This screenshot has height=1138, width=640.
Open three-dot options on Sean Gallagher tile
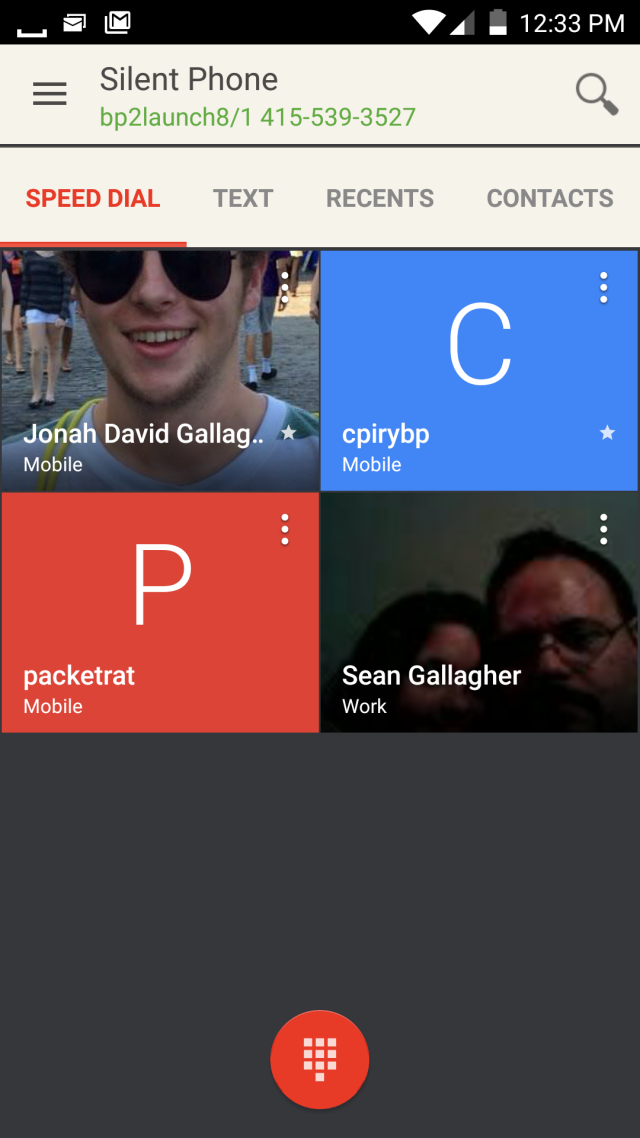[x=603, y=530]
